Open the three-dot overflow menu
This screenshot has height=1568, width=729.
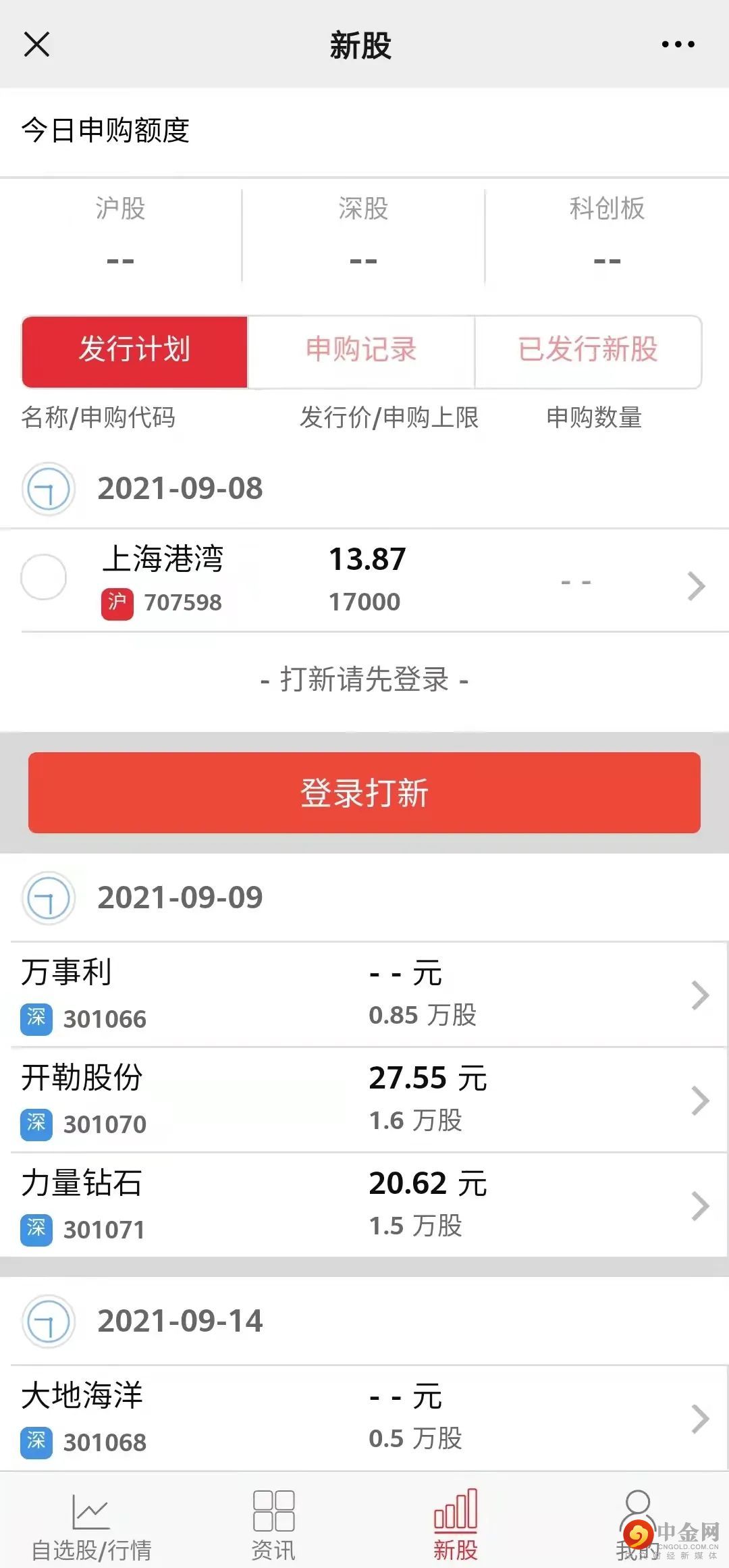[678, 45]
